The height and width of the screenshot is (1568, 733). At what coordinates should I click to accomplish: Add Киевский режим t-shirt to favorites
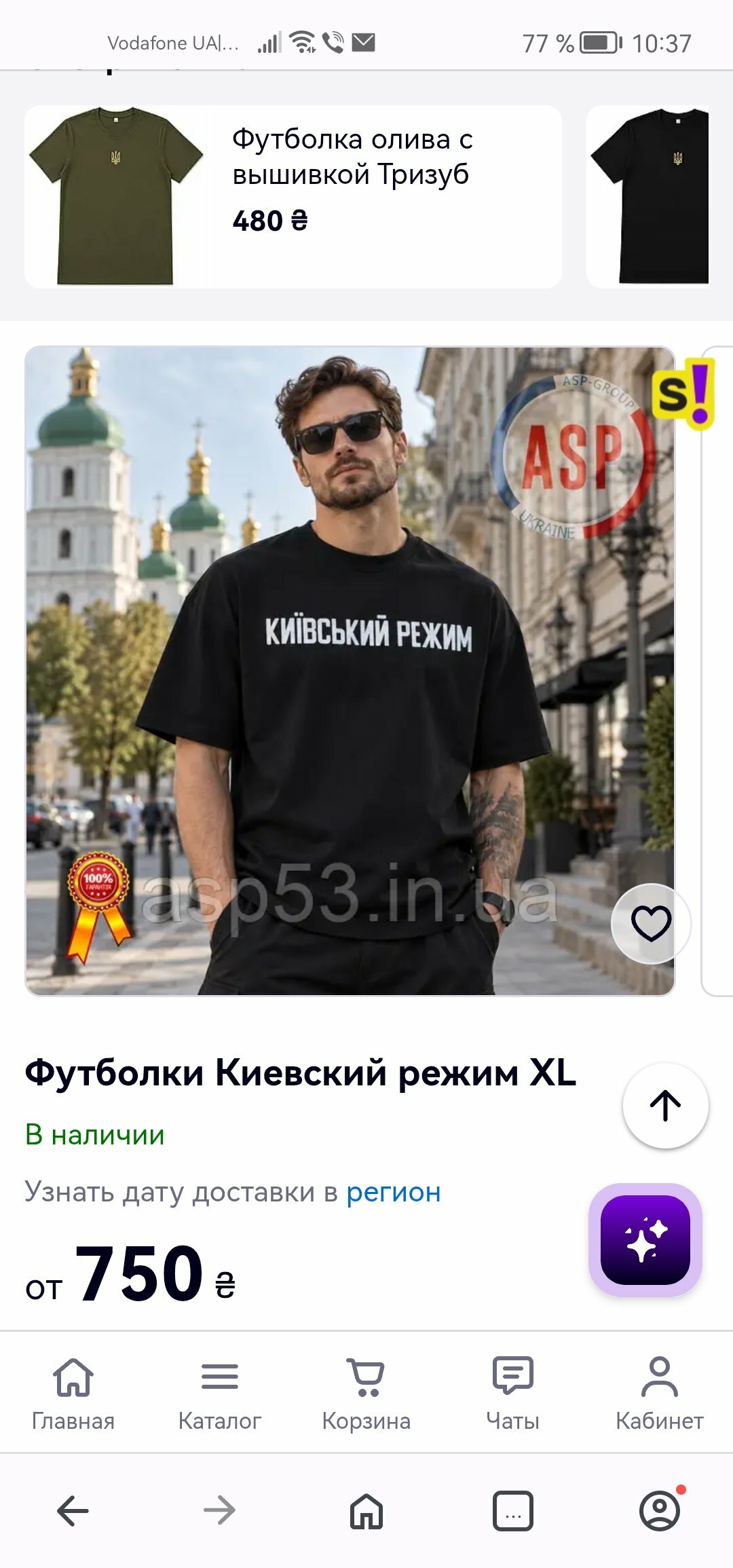(x=651, y=923)
